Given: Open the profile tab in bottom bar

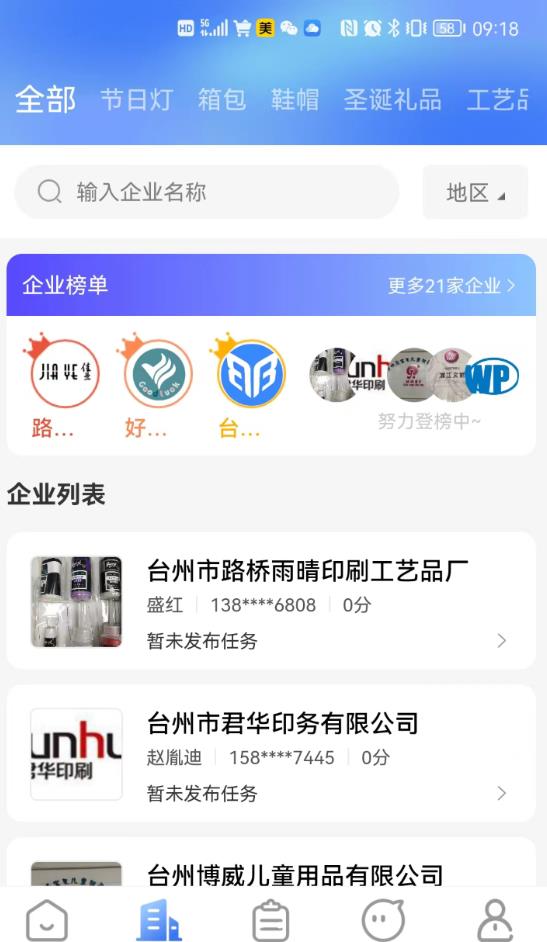Looking at the screenshot, I should click(x=495, y=919).
